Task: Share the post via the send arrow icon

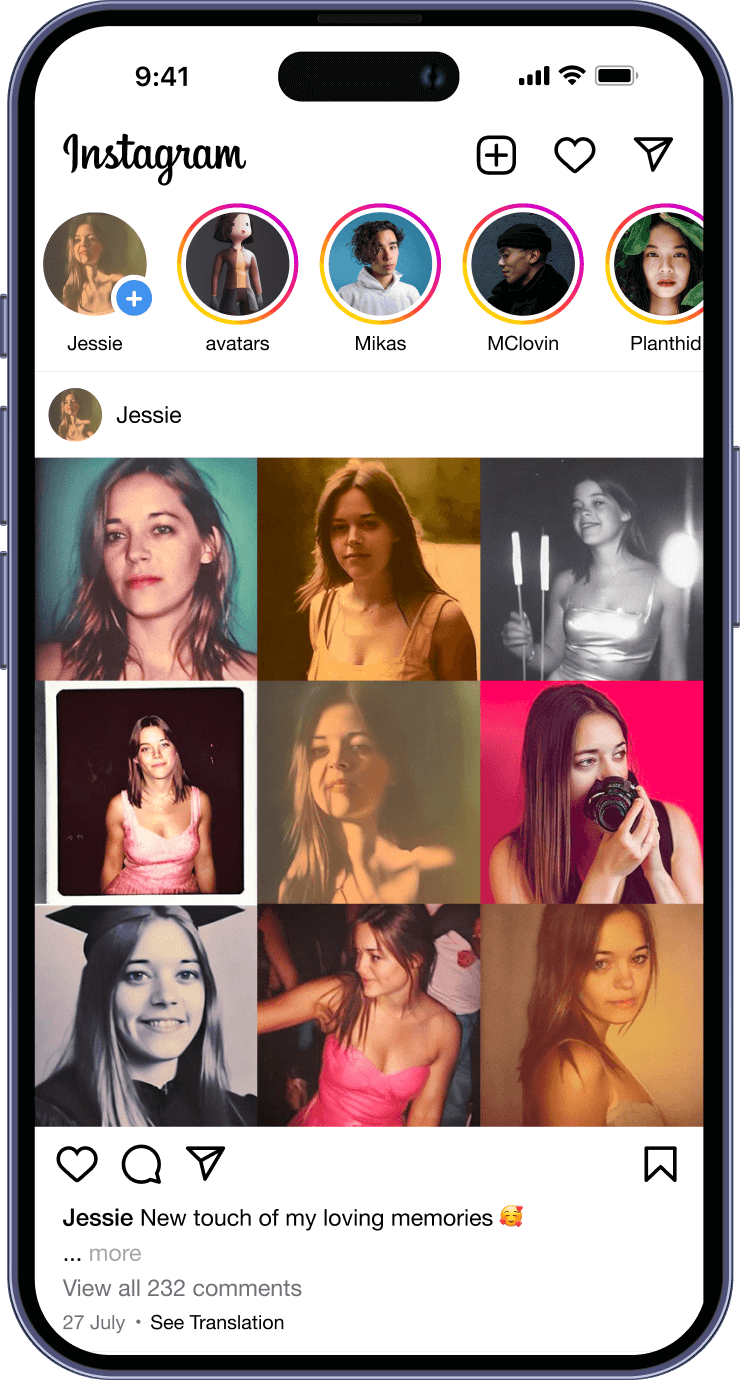Action: click(x=205, y=1164)
